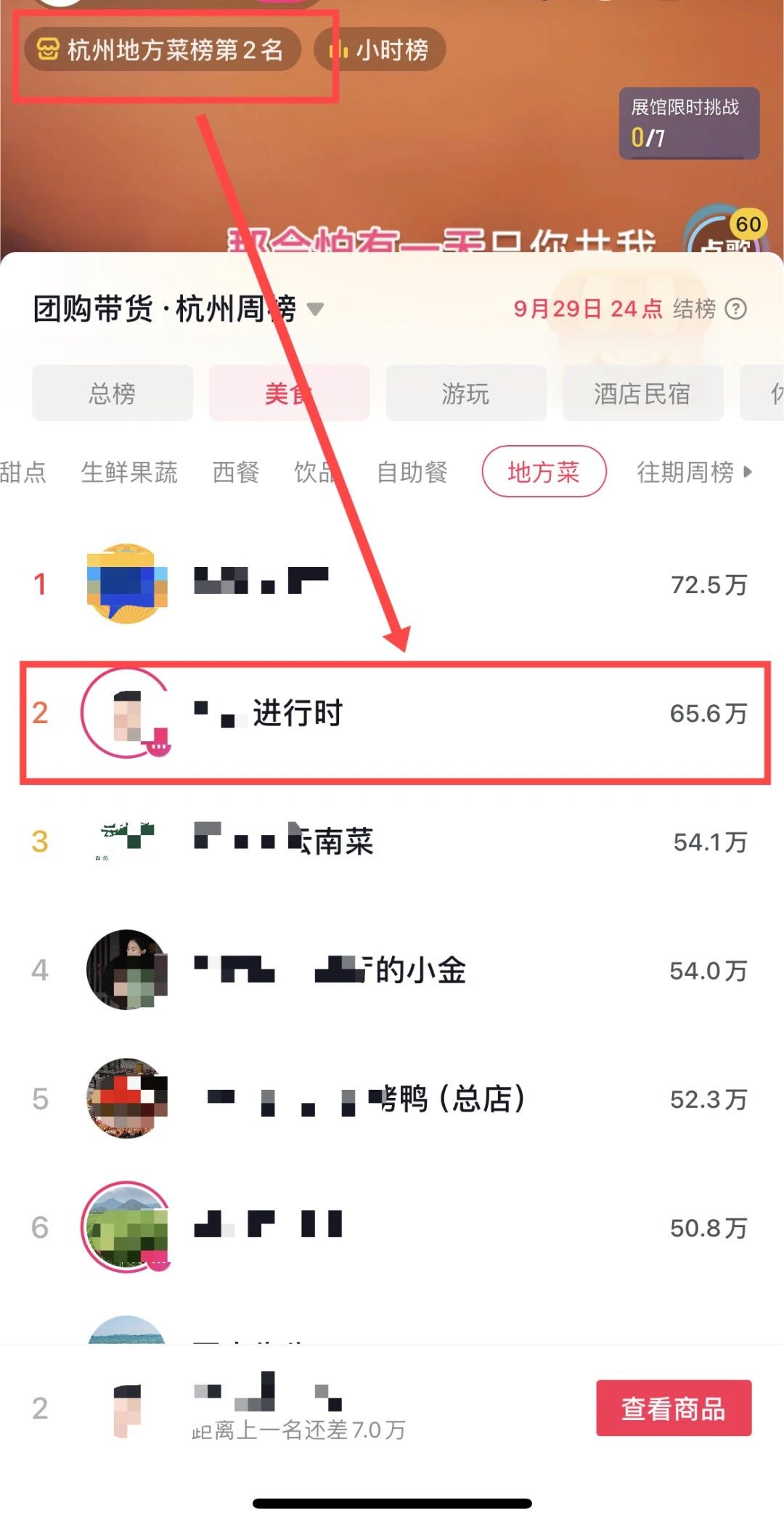
Task: Open the 杭州地方菜榜第2名 ranking chip
Action: pos(163,50)
